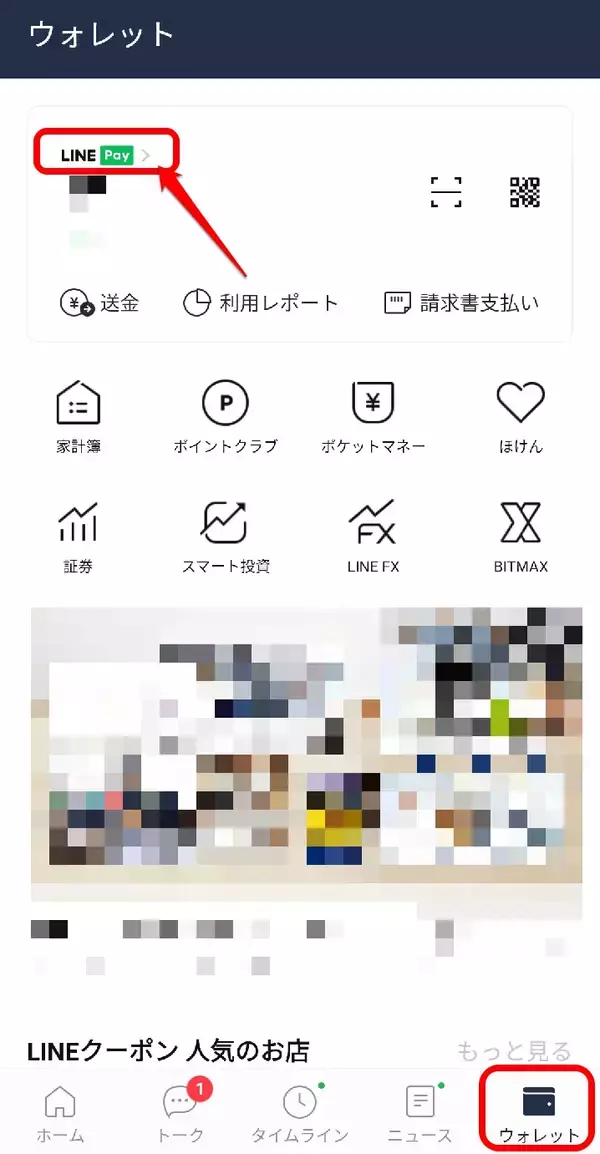Open BITMAX crypto service

click(520, 536)
